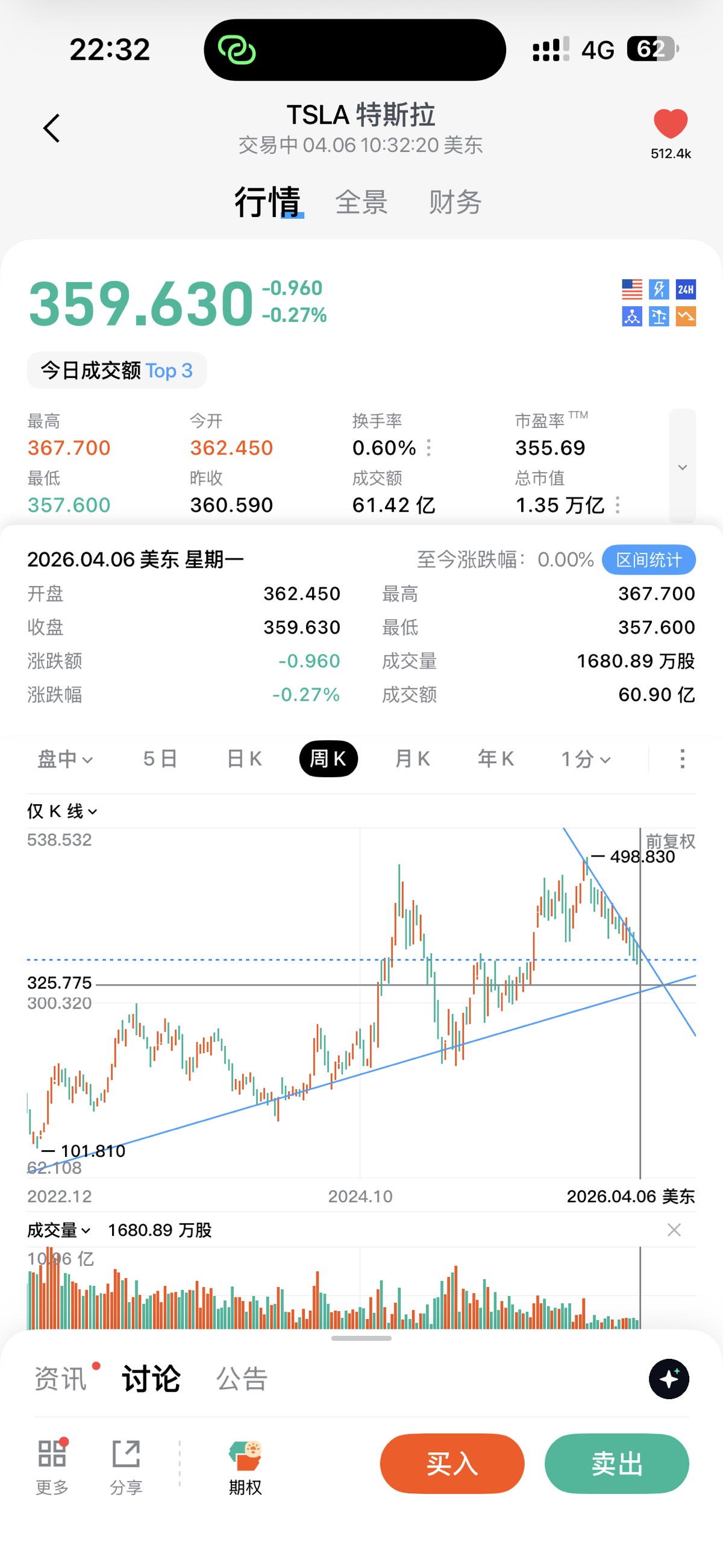The height and width of the screenshot is (1568, 723).
Task: Switch to the 全景 tab
Action: (x=361, y=202)
